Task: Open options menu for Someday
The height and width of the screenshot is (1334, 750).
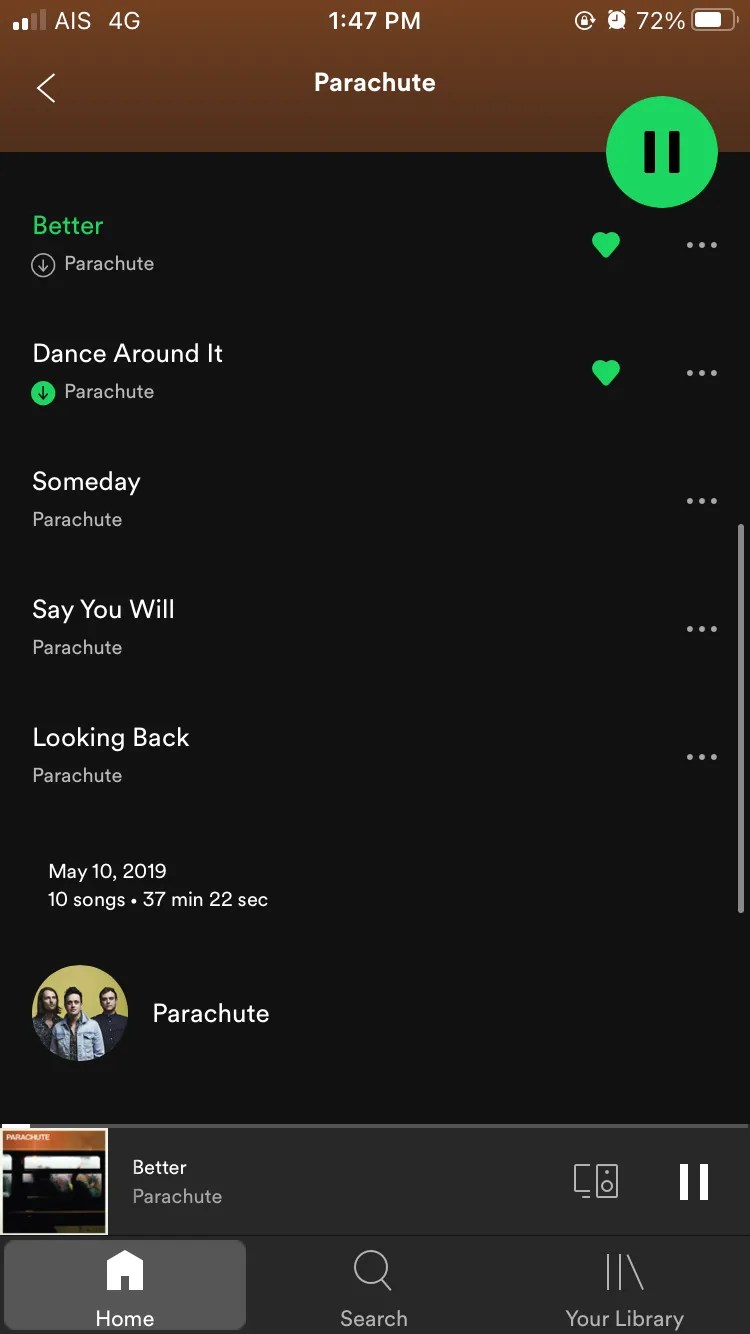Action: click(702, 501)
